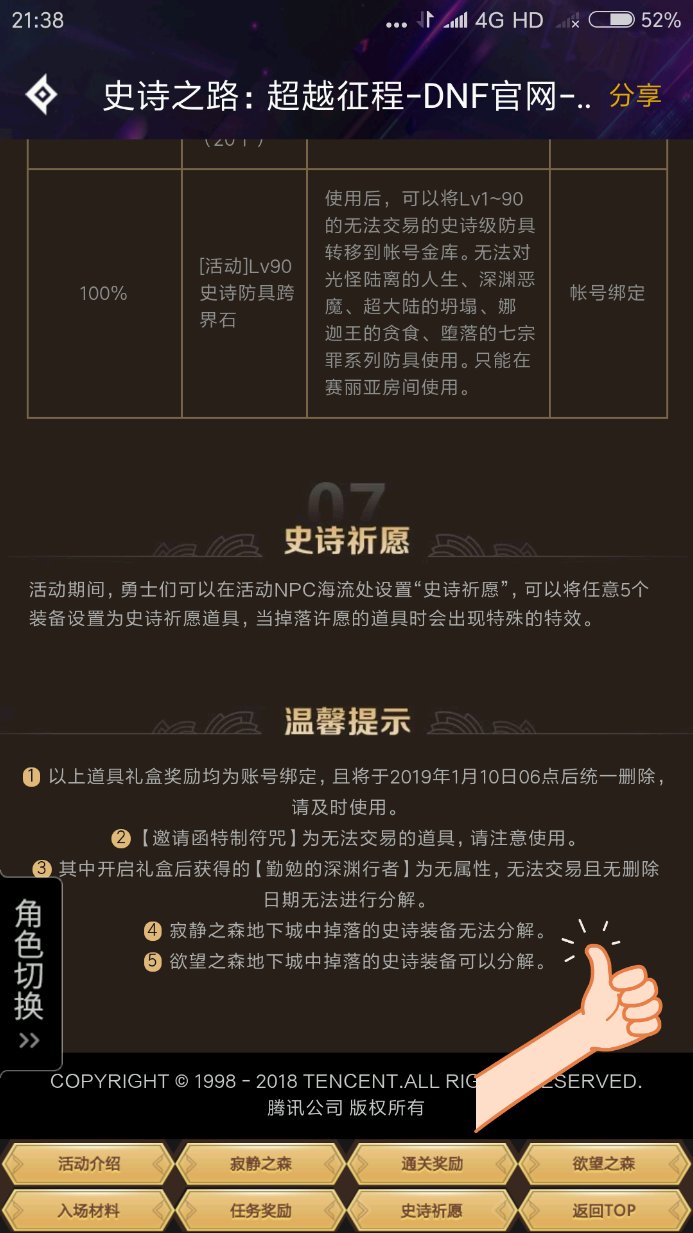Viewport: 693px width, 1233px height.
Task: Open 入场材料 section
Action: (x=89, y=1210)
